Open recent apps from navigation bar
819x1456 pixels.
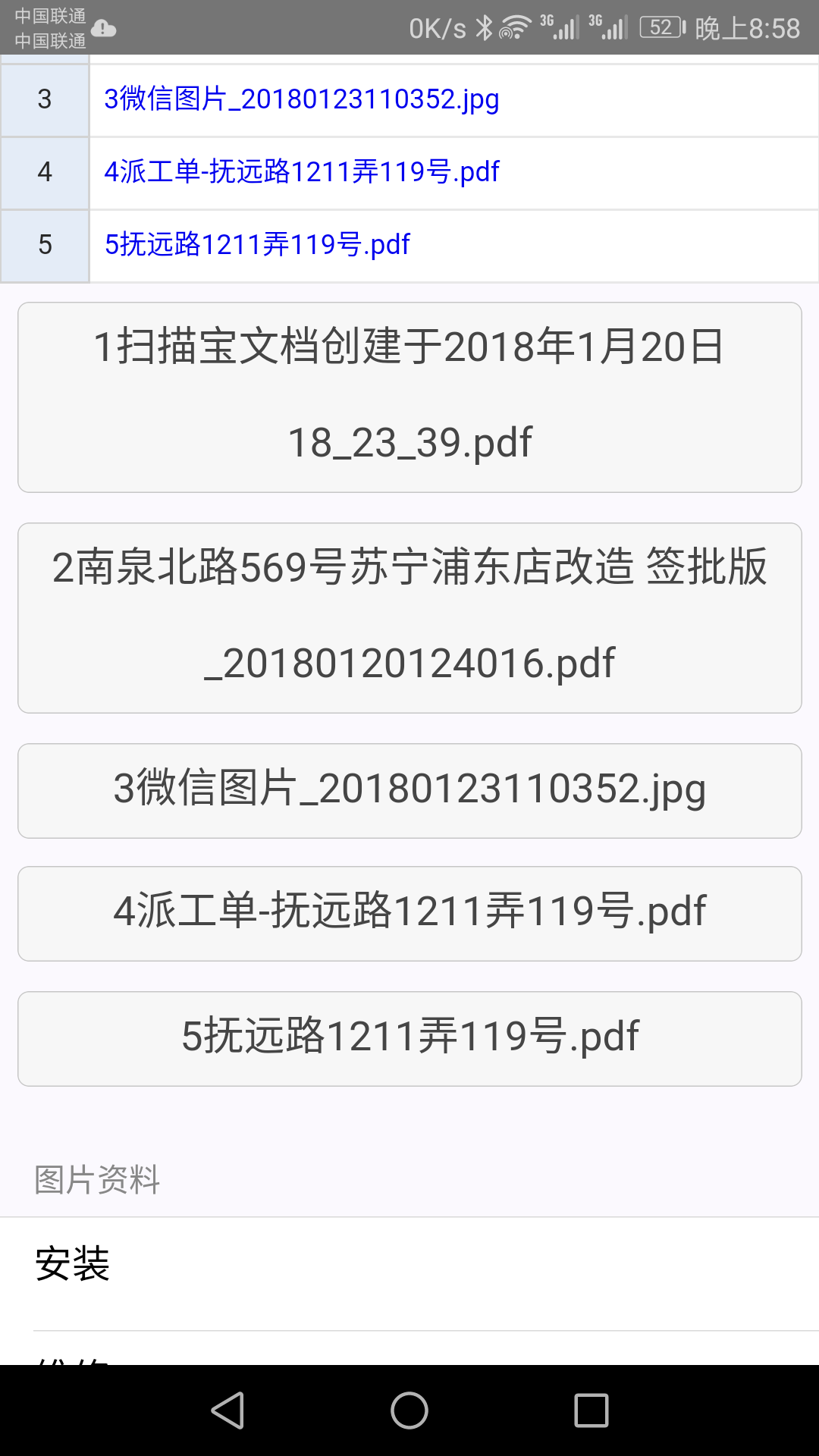591,1410
